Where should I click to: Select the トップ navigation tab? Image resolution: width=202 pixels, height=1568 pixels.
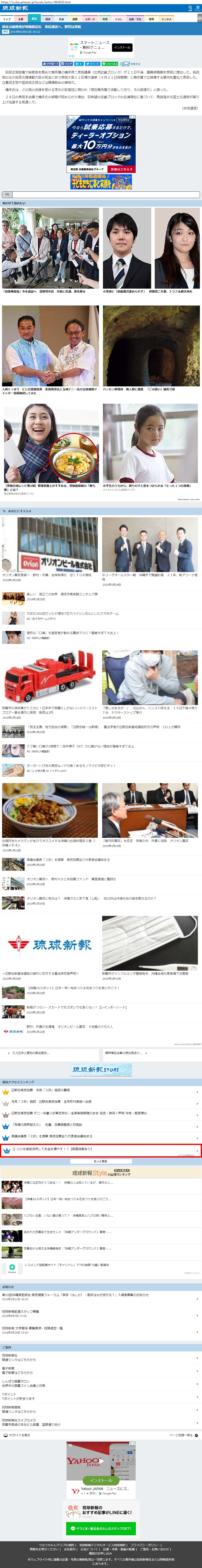7,19
